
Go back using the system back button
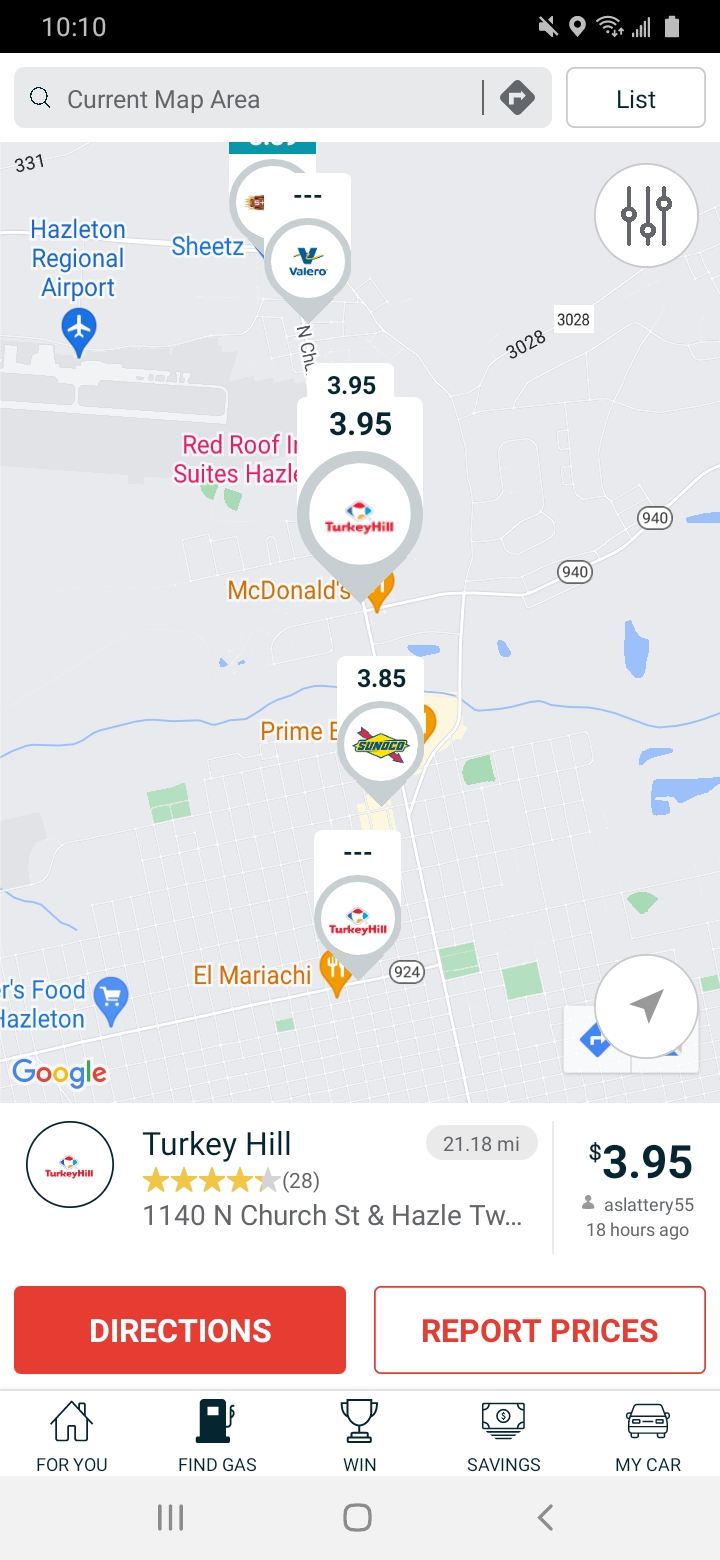point(545,1518)
